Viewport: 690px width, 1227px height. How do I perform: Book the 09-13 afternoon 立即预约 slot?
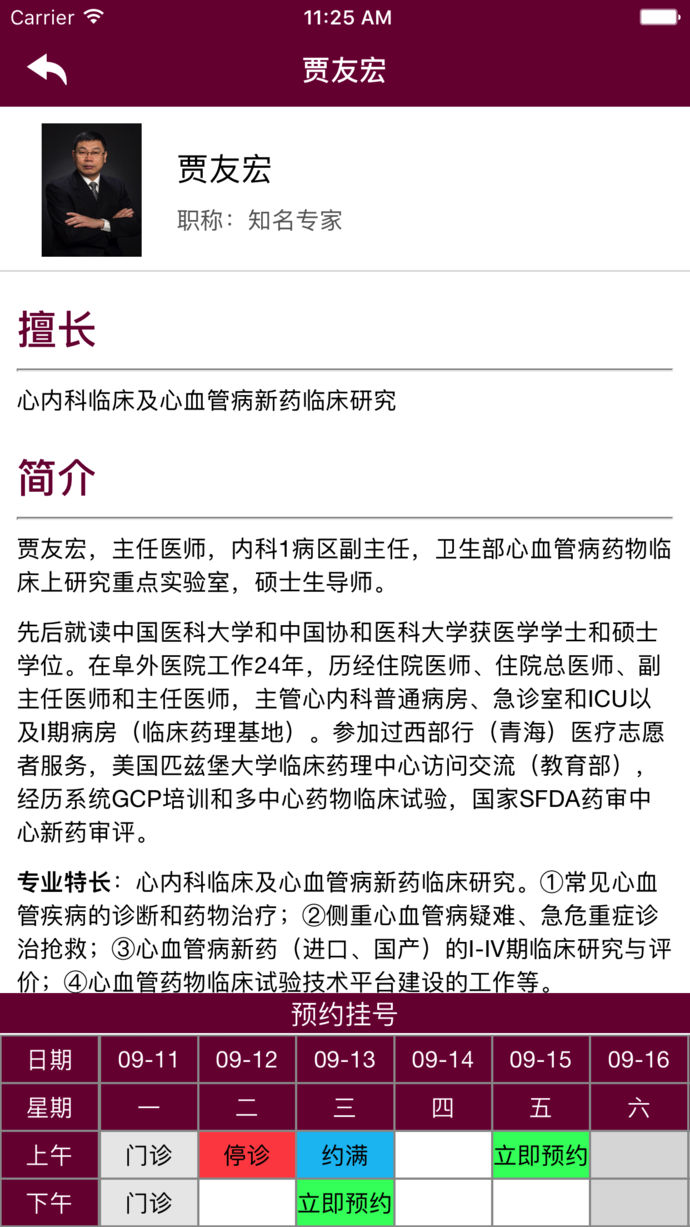point(345,1203)
